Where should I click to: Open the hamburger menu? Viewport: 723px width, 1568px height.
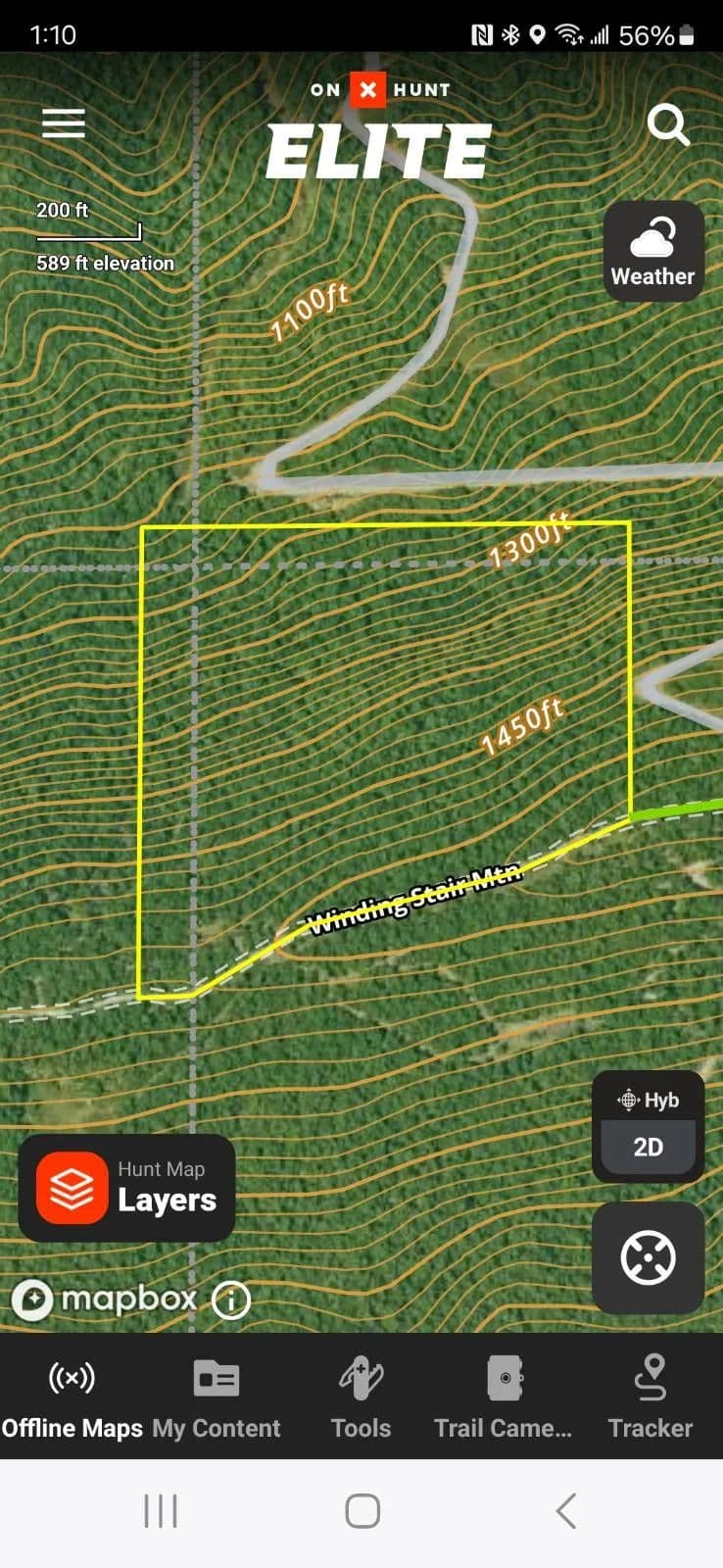tap(64, 124)
